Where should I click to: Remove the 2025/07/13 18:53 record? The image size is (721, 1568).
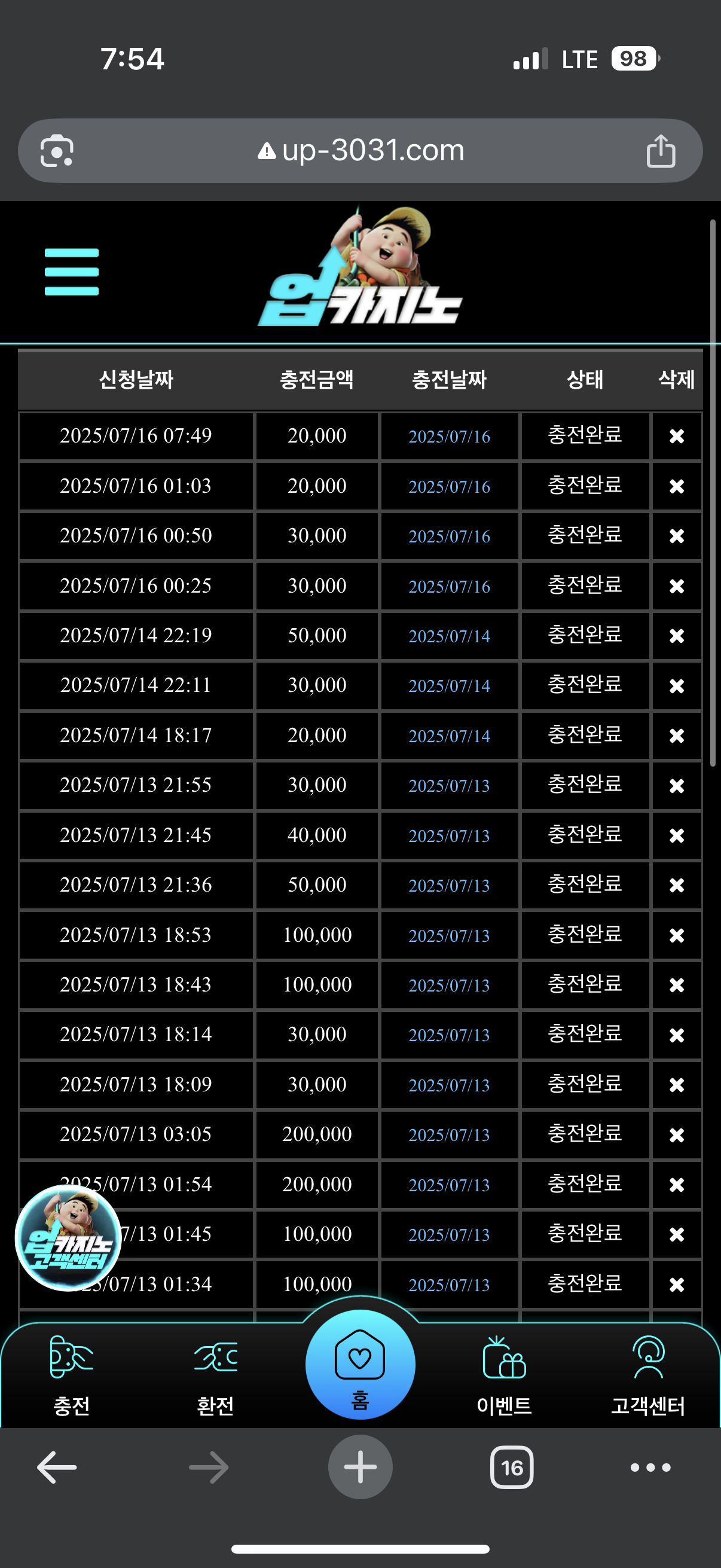[x=677, y=935]
